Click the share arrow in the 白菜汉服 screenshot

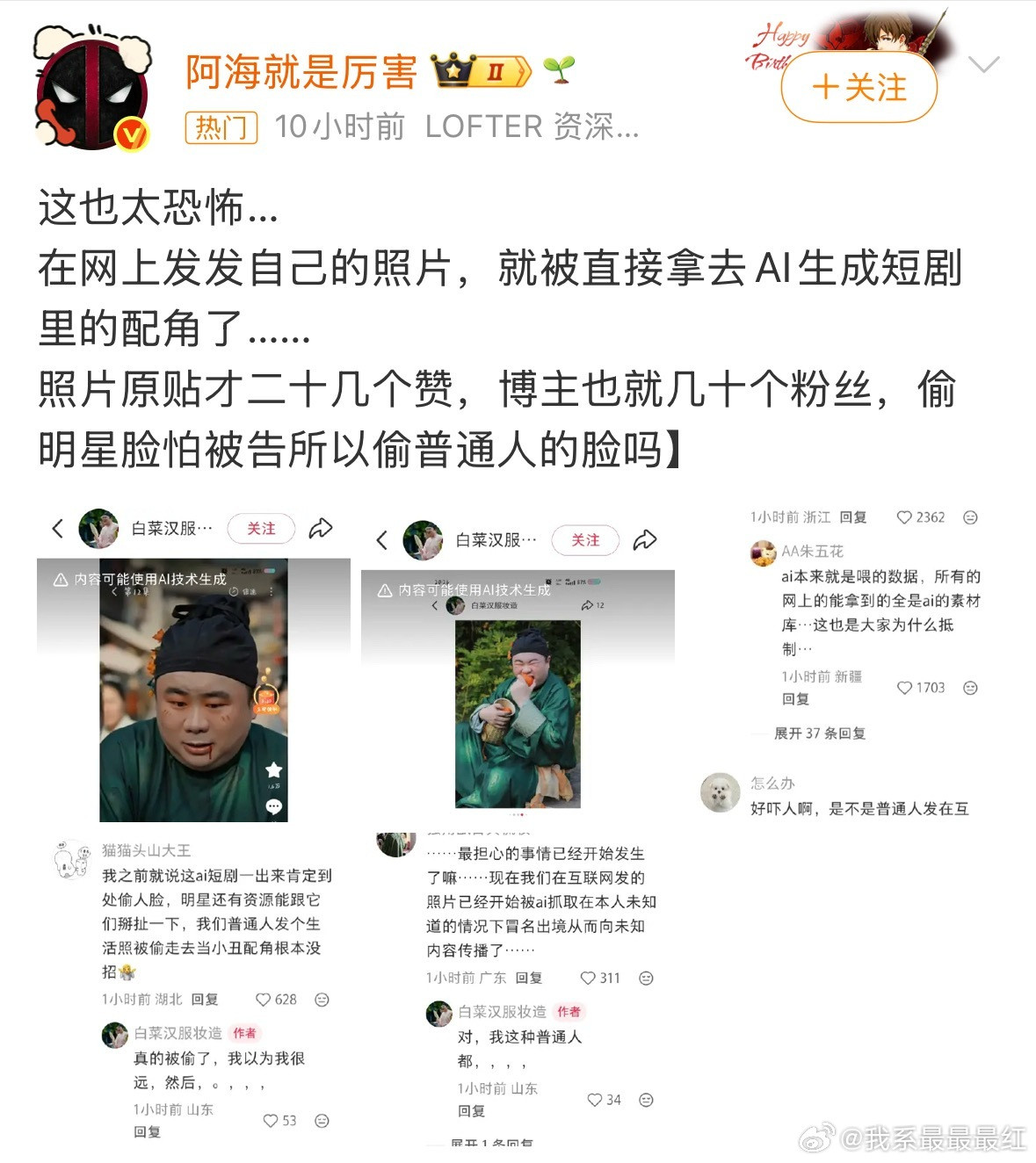pyautogui.click(x=321, y=528)
